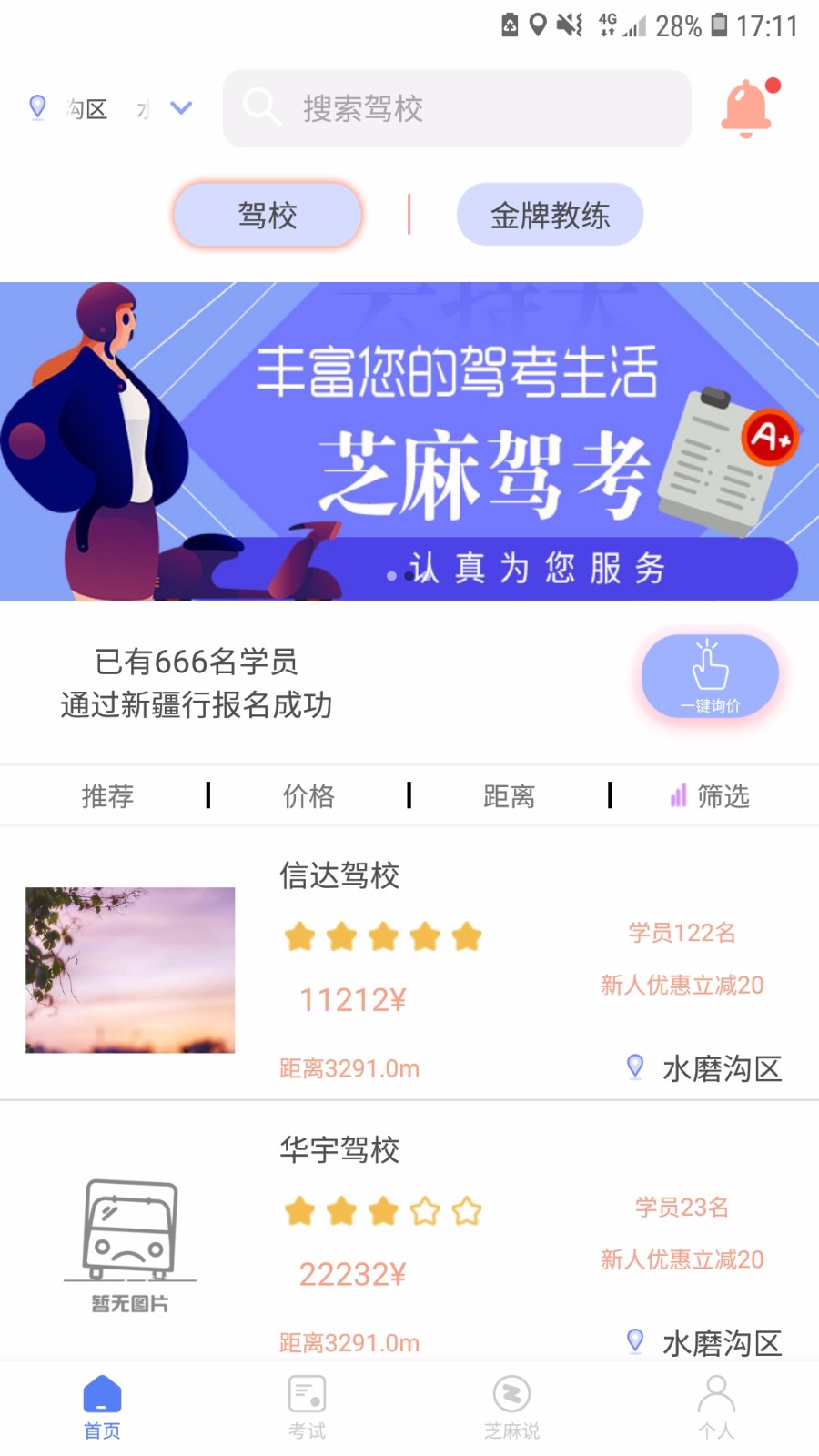Select the 驾校 tab
The image size is (819, 1456).
267,214
